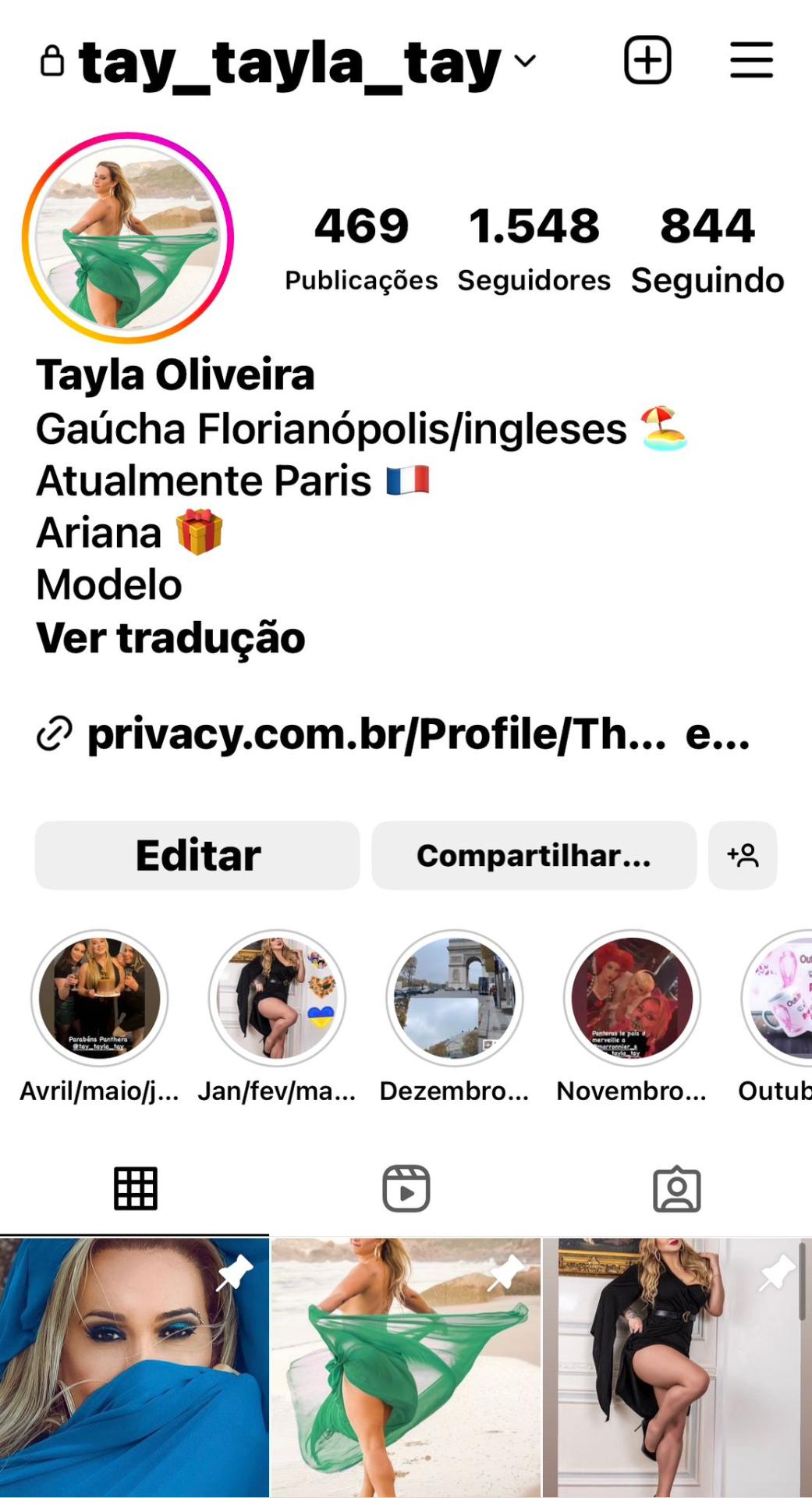Screen dimensions: 812x1498
Task: Open the pinned post with black dress
Action: (676, 1367)
